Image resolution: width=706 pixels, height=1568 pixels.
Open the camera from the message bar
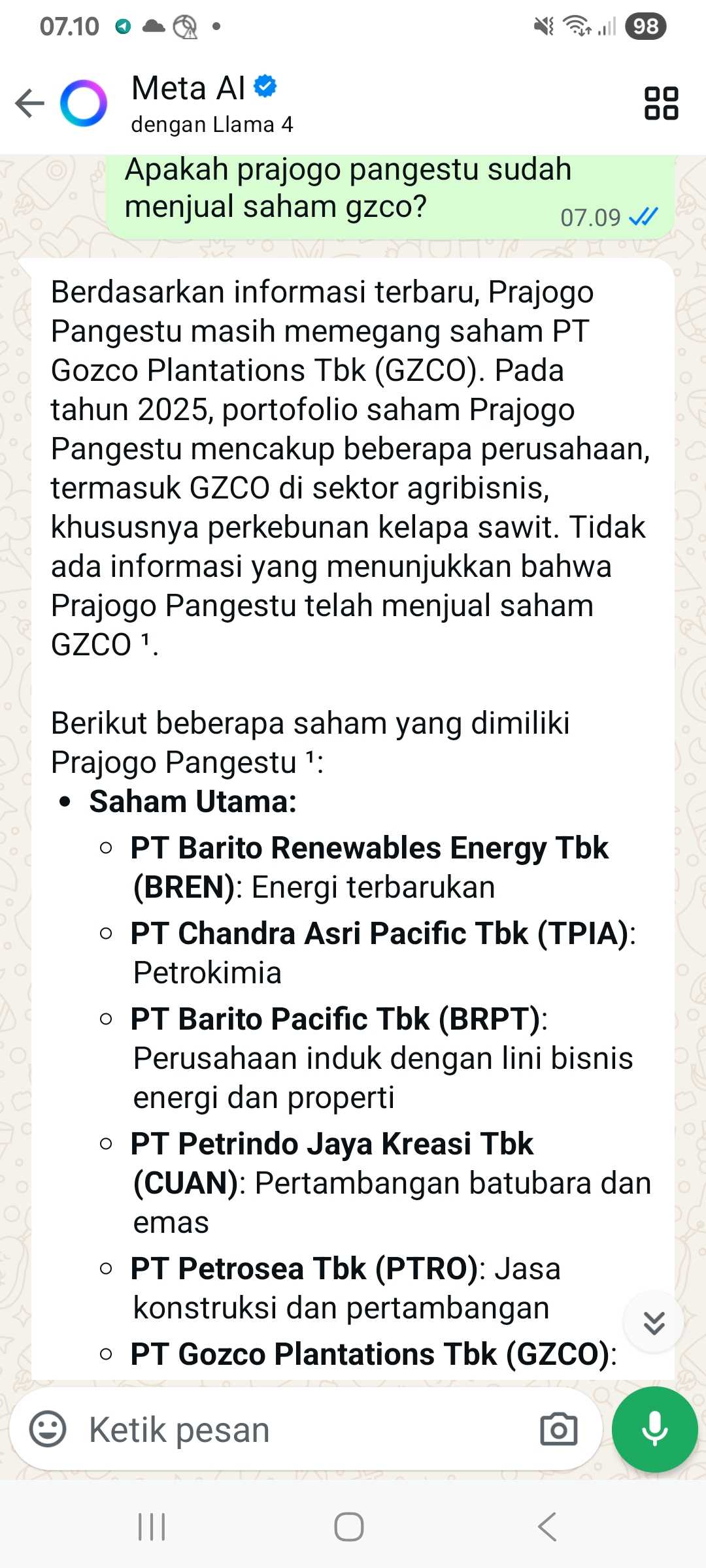coord(559,1429)
